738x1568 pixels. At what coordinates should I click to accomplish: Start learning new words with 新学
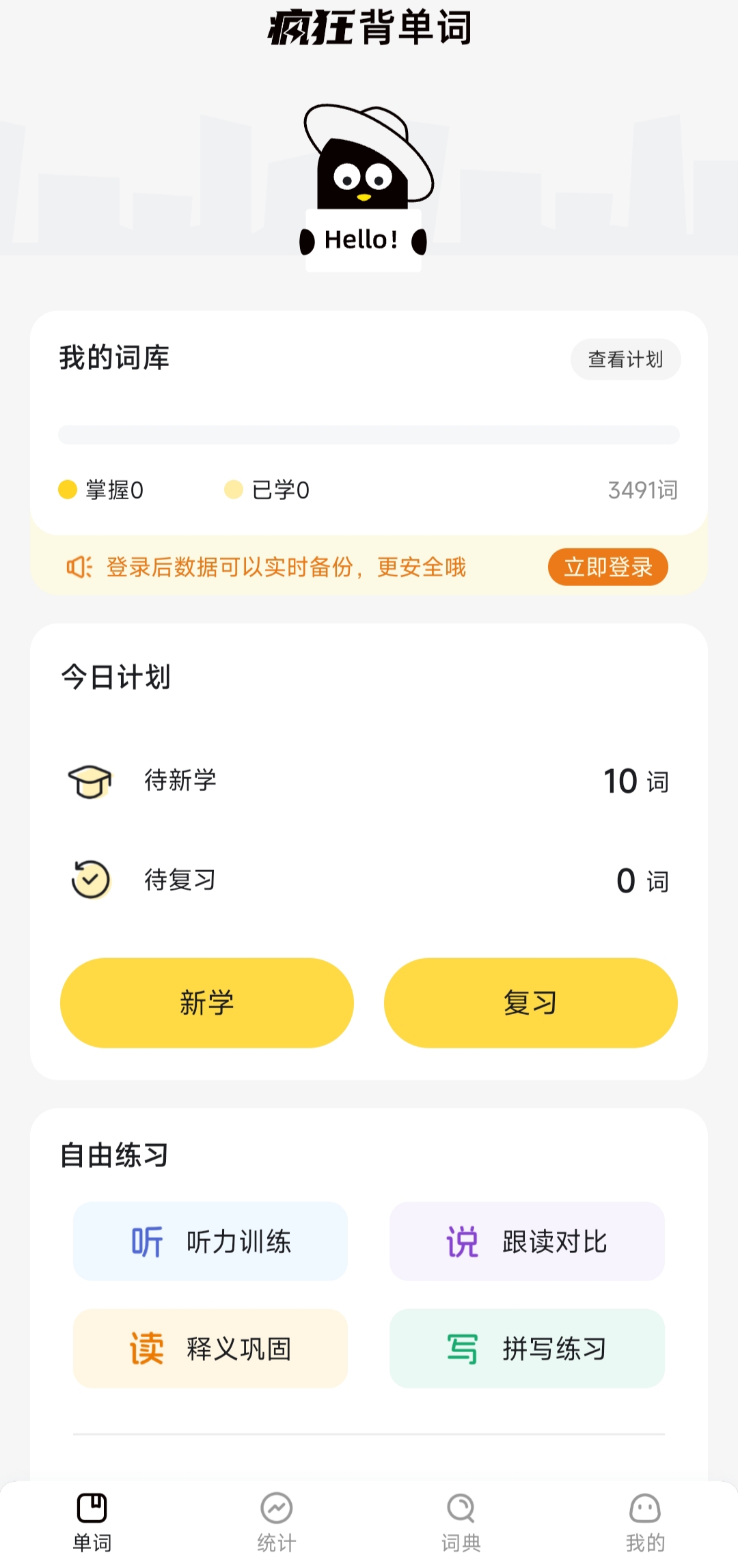207,1003
